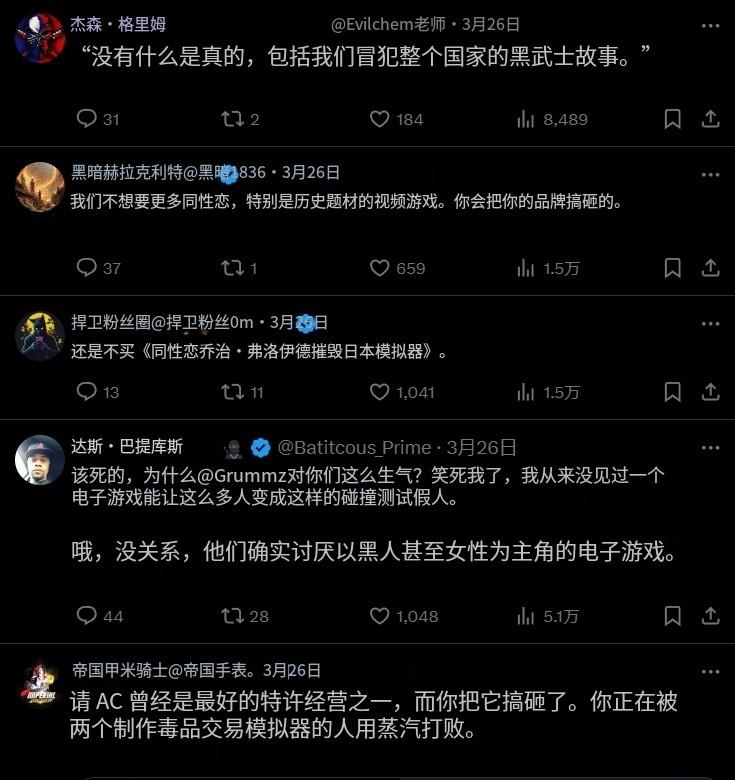Open 黑暗赫拉克利特's profile avatar
735x780 pixels.
tap(40, 187)
